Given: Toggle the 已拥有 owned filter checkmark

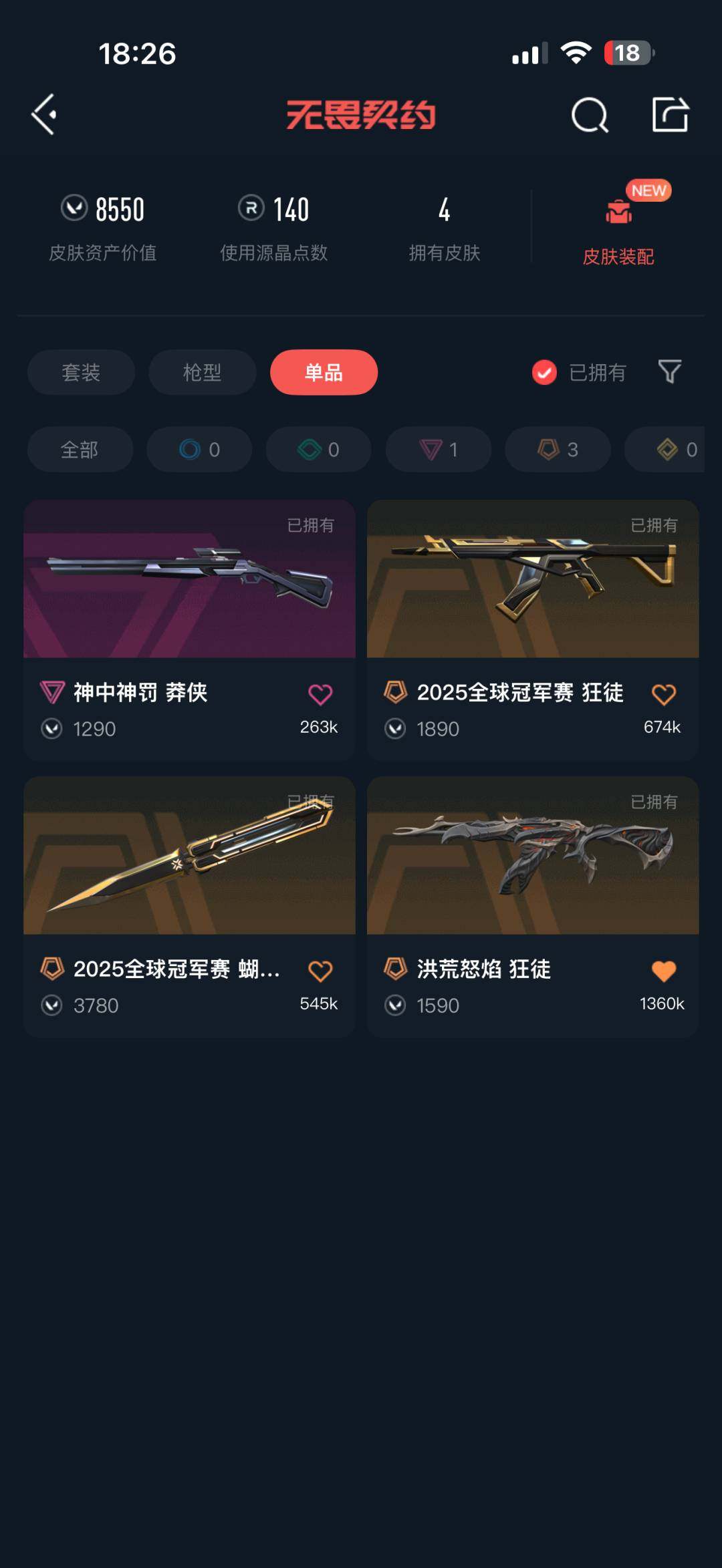Looking at the screenshot, I should click(543, 372).
